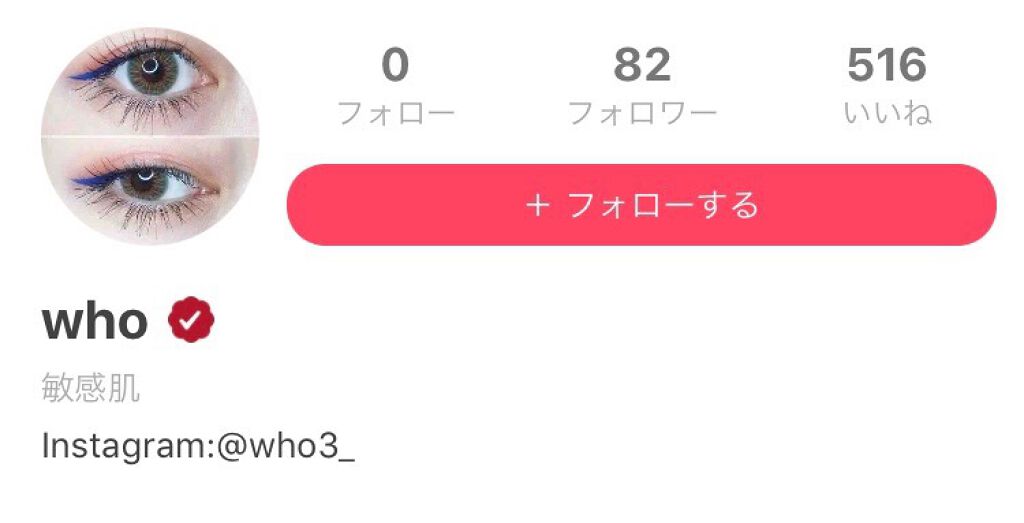View the 82 フォロワー list
Viewport: 1024px width, 523px height.
click(x=641, y=87)
